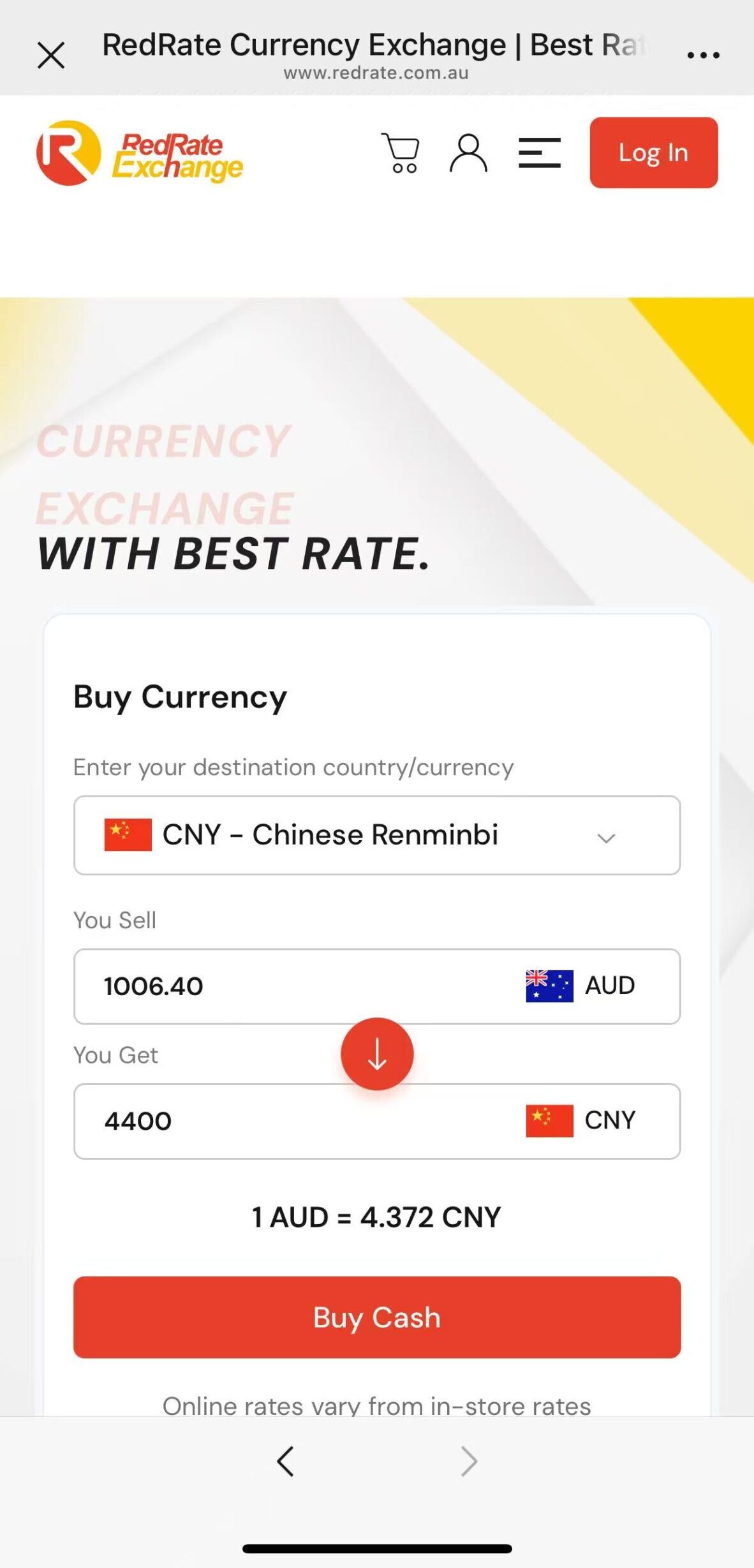Open the hamburger navigation menu

539,153
